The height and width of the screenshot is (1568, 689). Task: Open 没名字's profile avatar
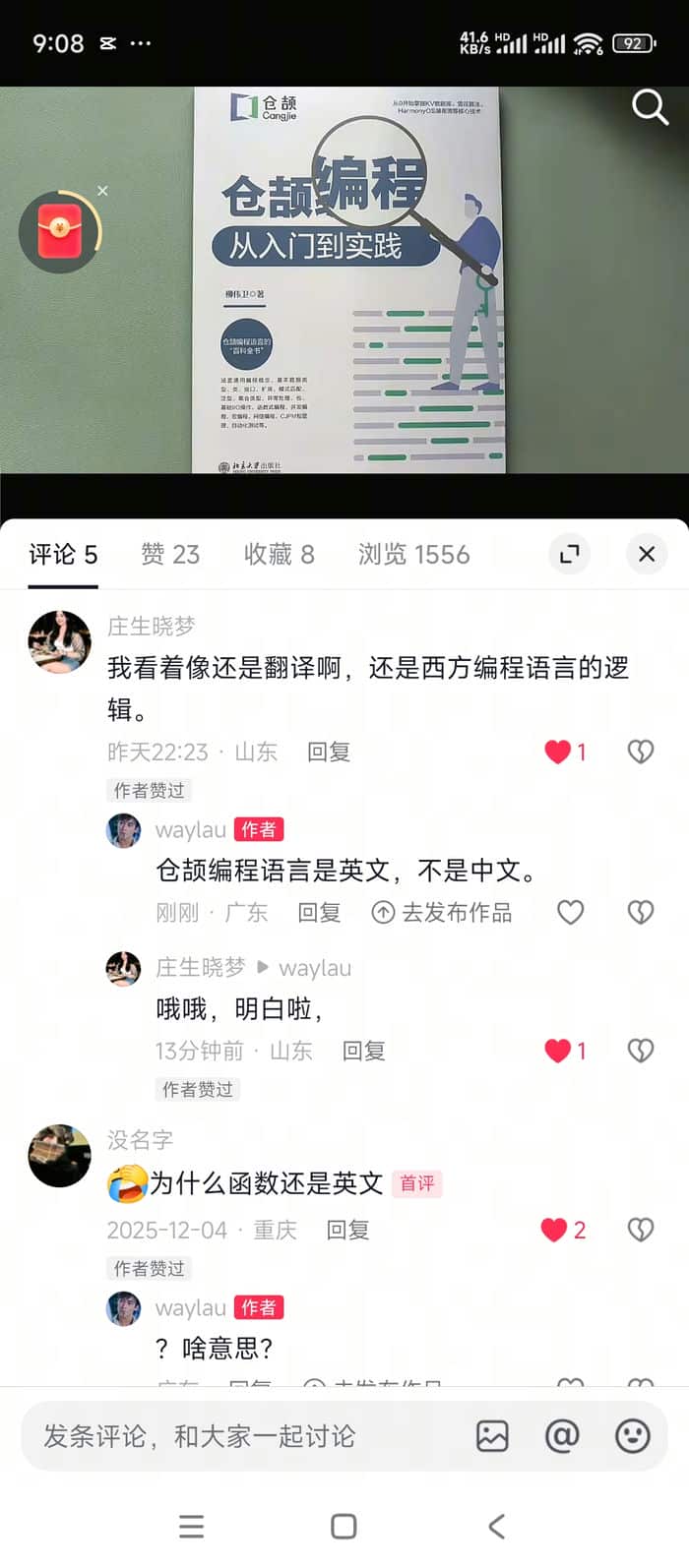pos(60,1156)
